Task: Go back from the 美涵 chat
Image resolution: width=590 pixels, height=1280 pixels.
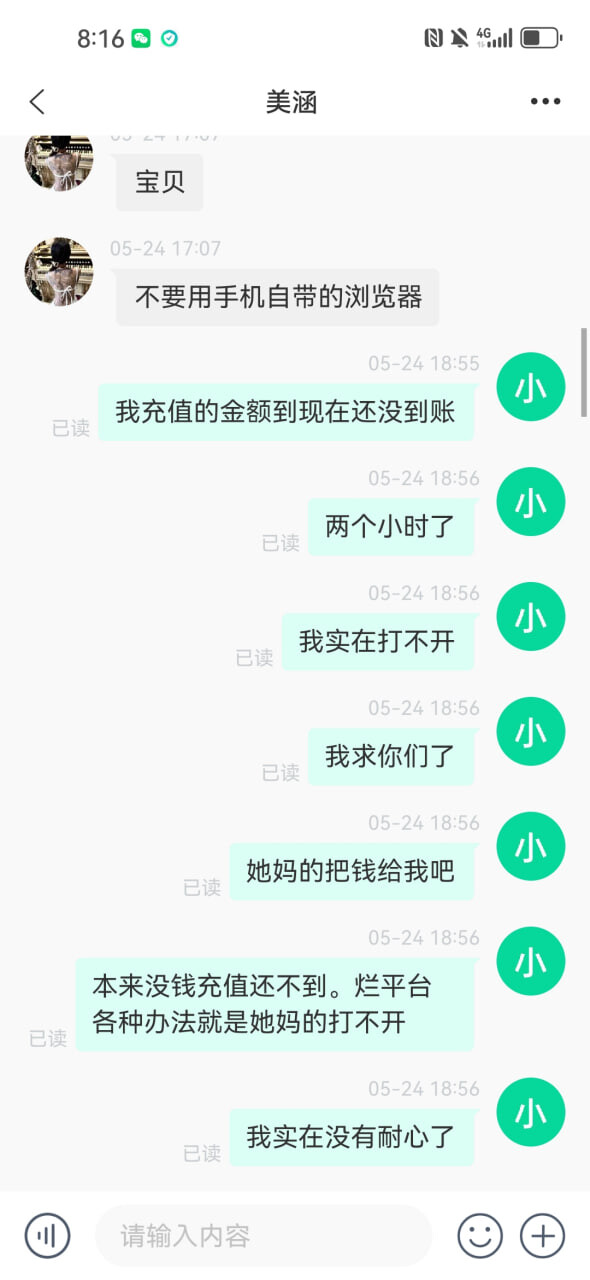Action: (37, 101)
